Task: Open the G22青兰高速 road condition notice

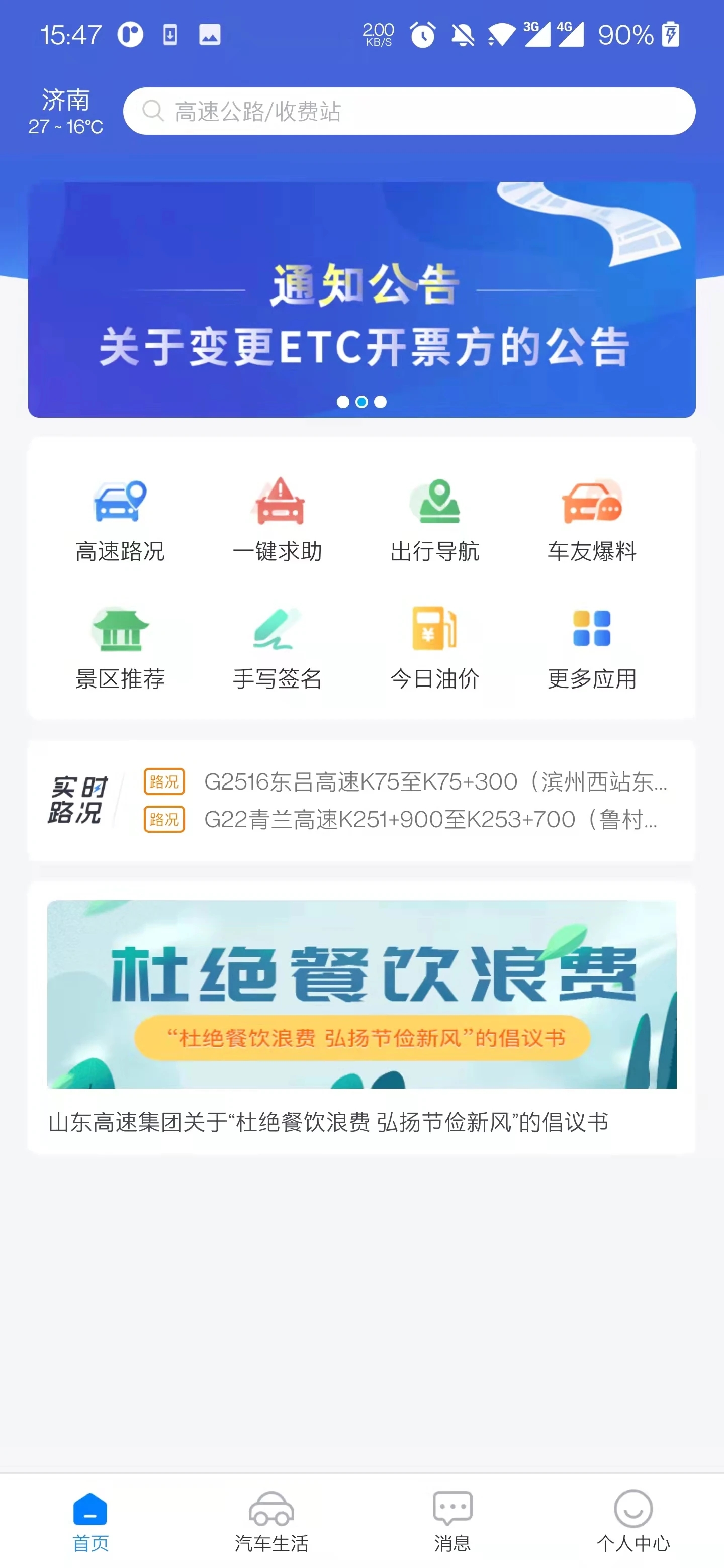Action: [x=430, y=819]
